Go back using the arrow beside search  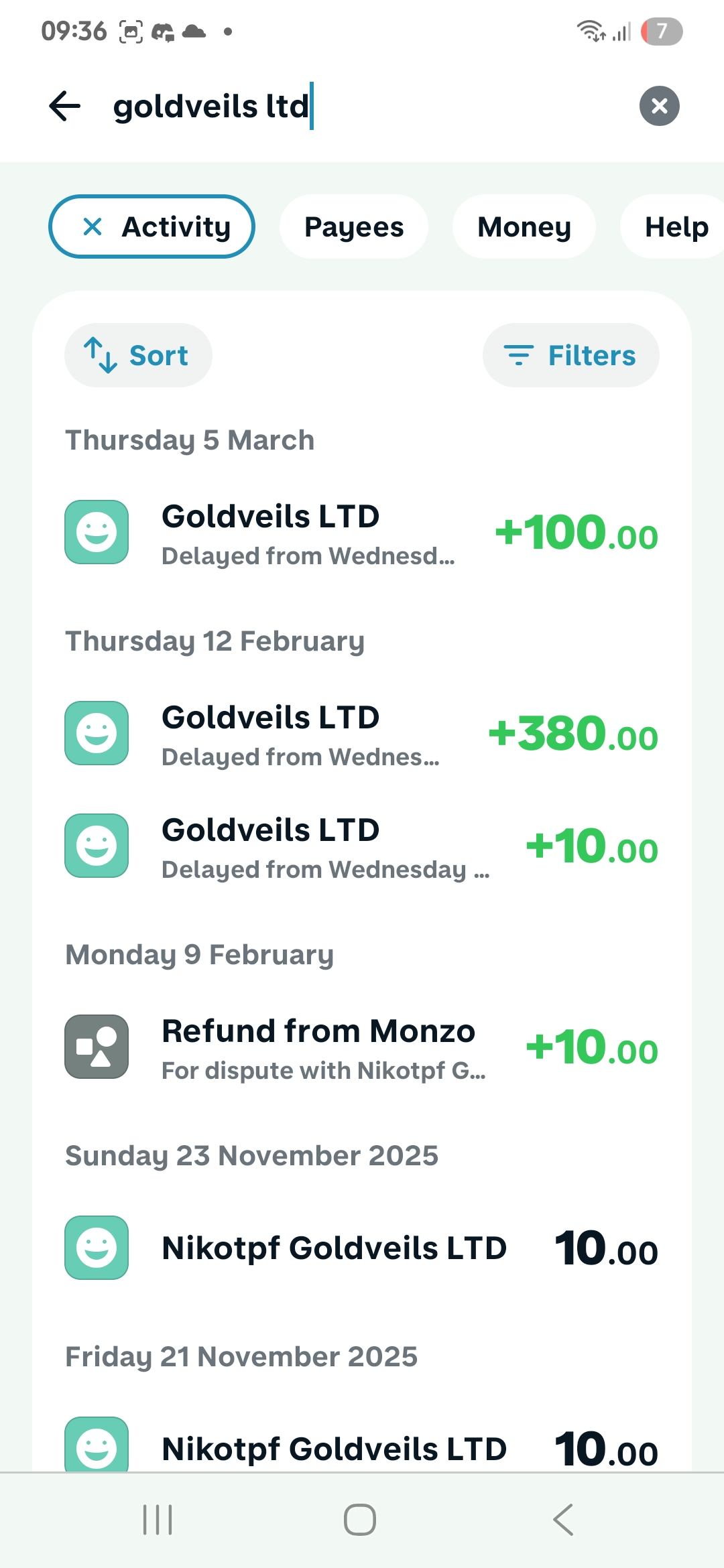(65, 106)
